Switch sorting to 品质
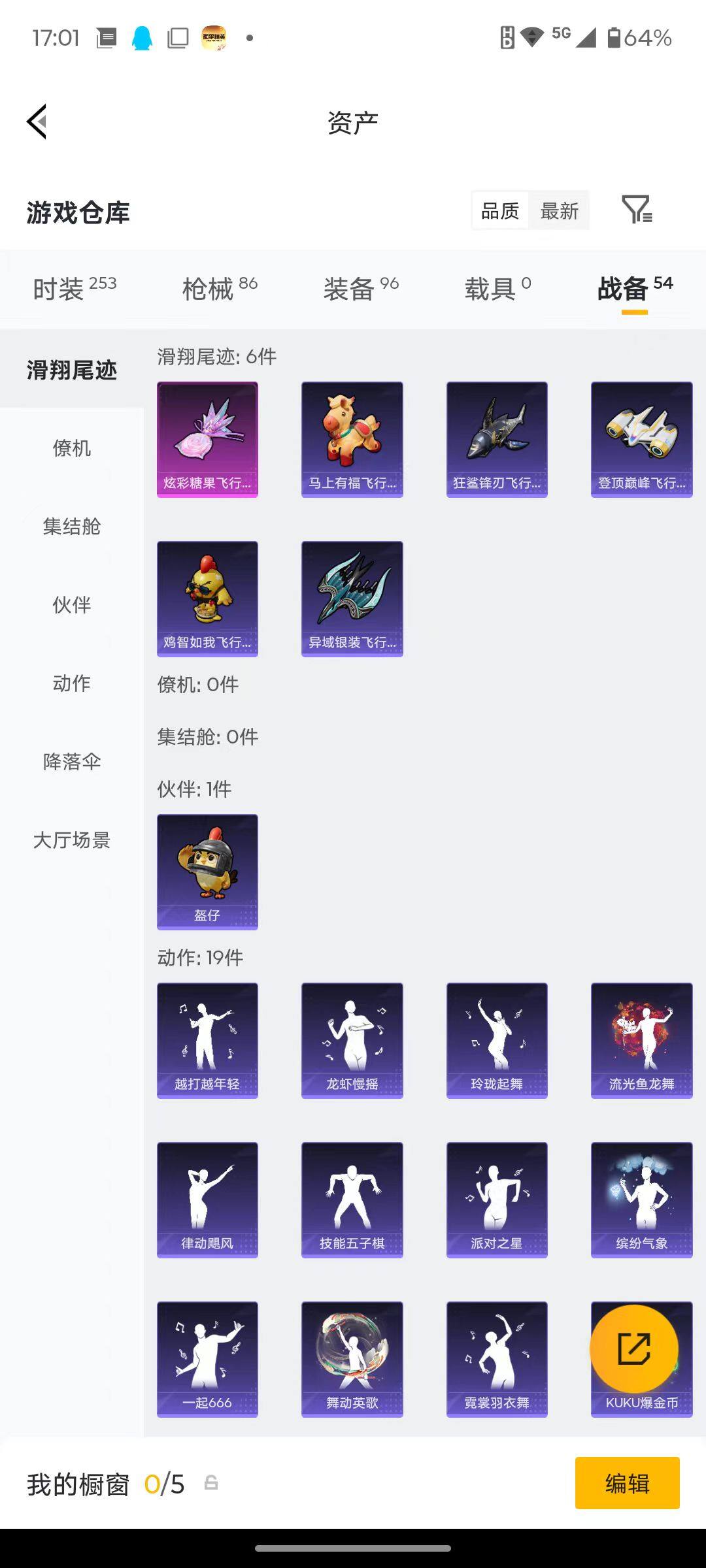 point(500,210)
